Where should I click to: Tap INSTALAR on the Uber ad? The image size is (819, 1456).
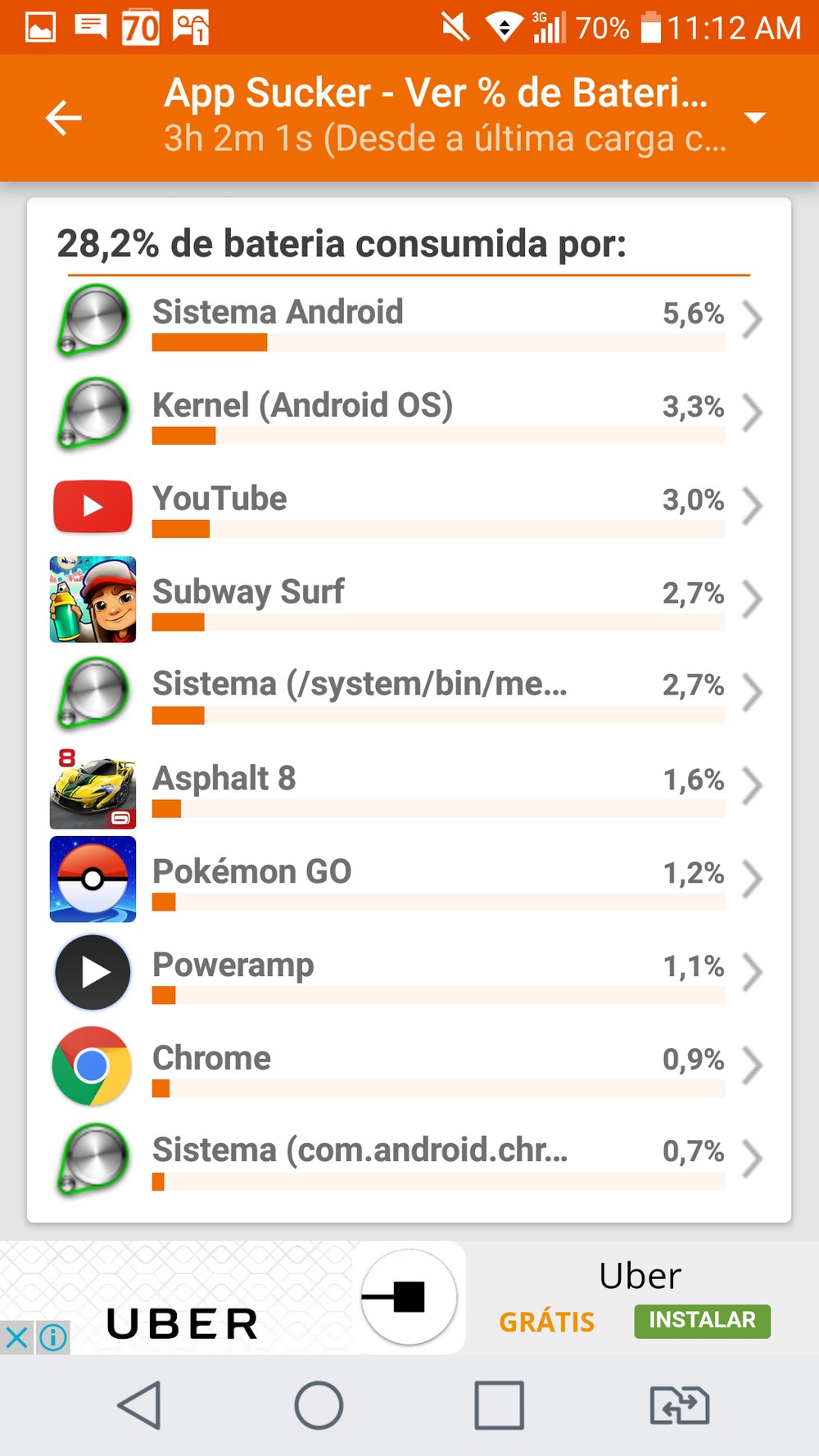point(702,1321)
